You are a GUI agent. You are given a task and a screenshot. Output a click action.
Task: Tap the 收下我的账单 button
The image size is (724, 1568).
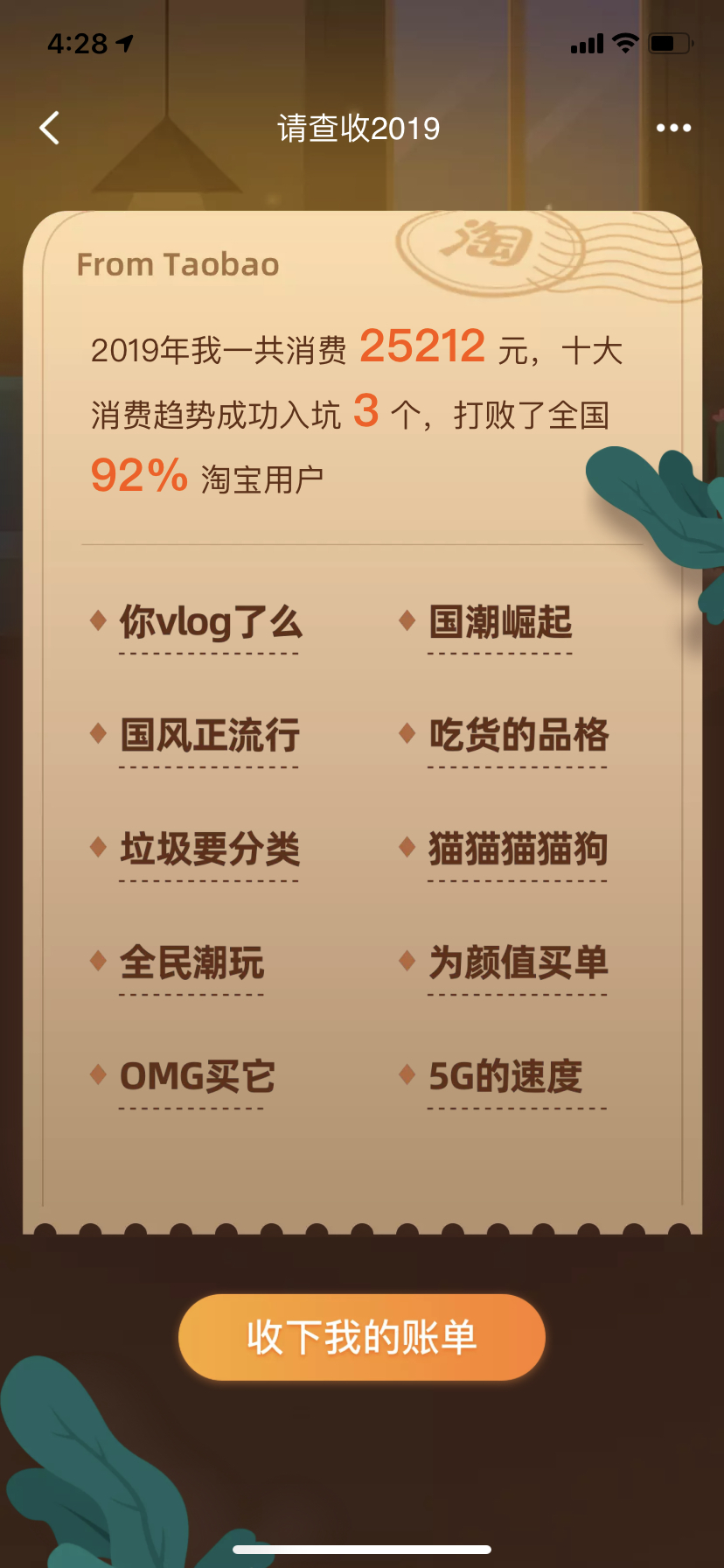pos(362,1337)
